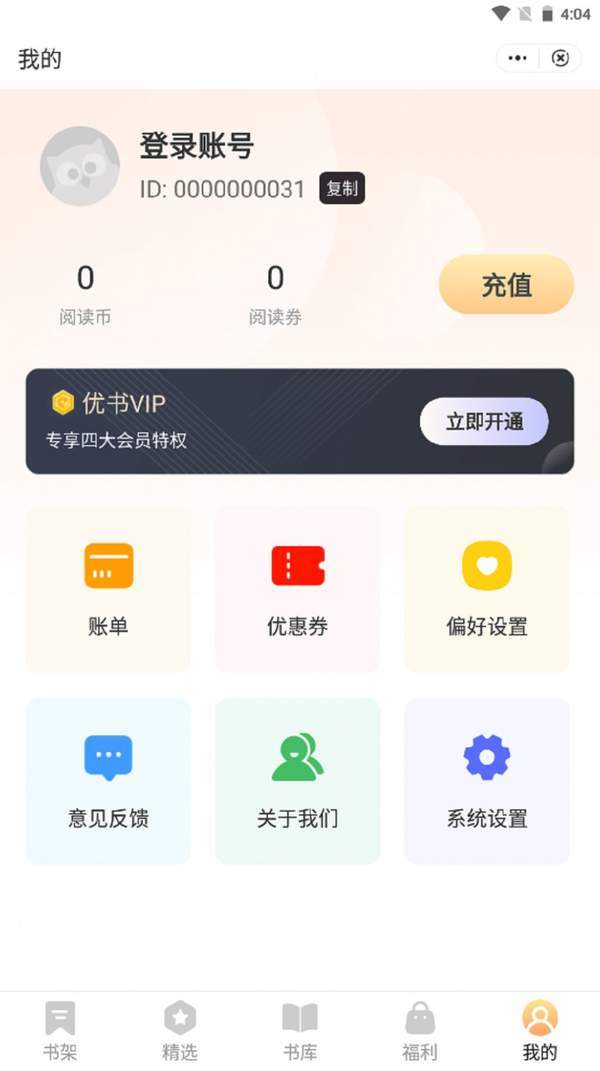Activate 优书VIP with 立即开通
The image size is (600, 1071).
coord(484,421)
